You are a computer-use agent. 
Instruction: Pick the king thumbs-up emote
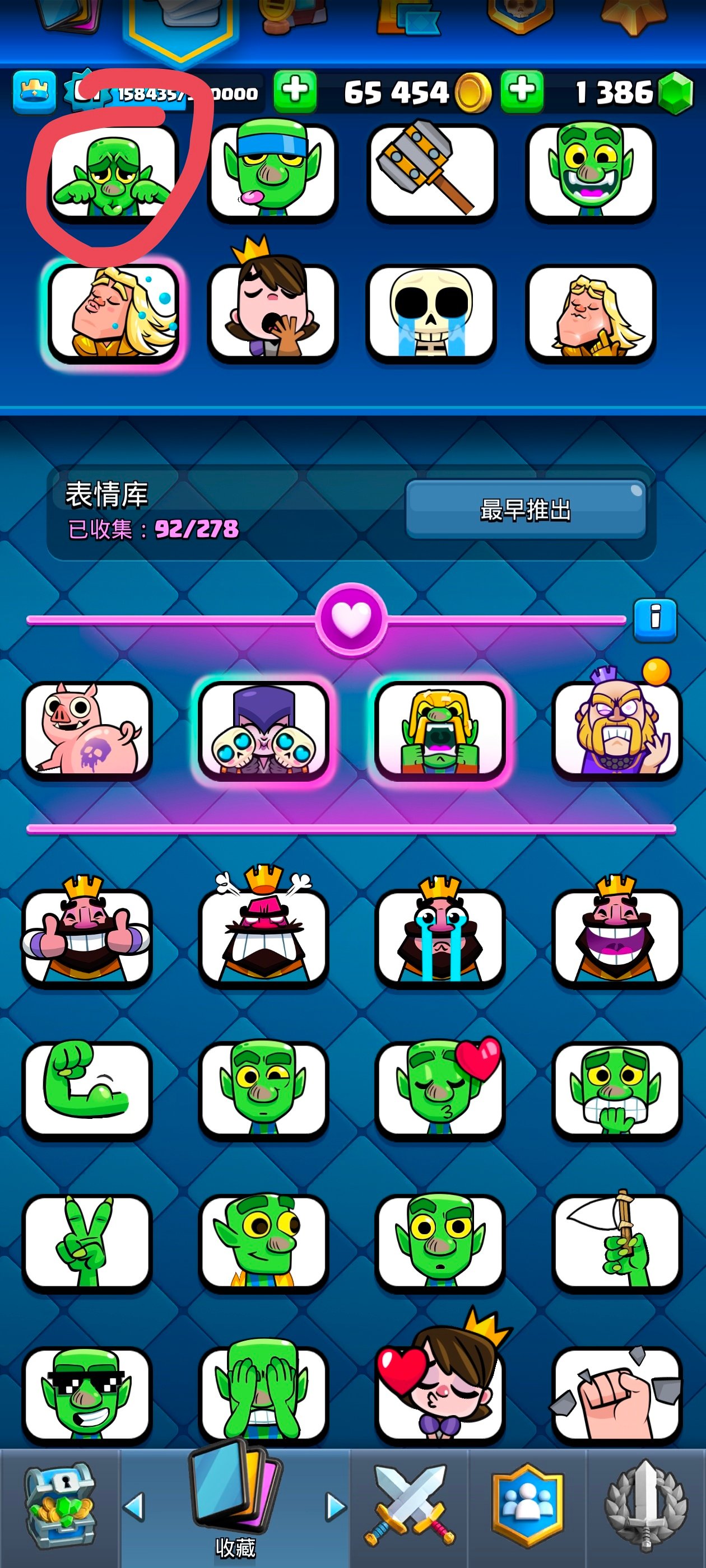click(x=87, y=934)
